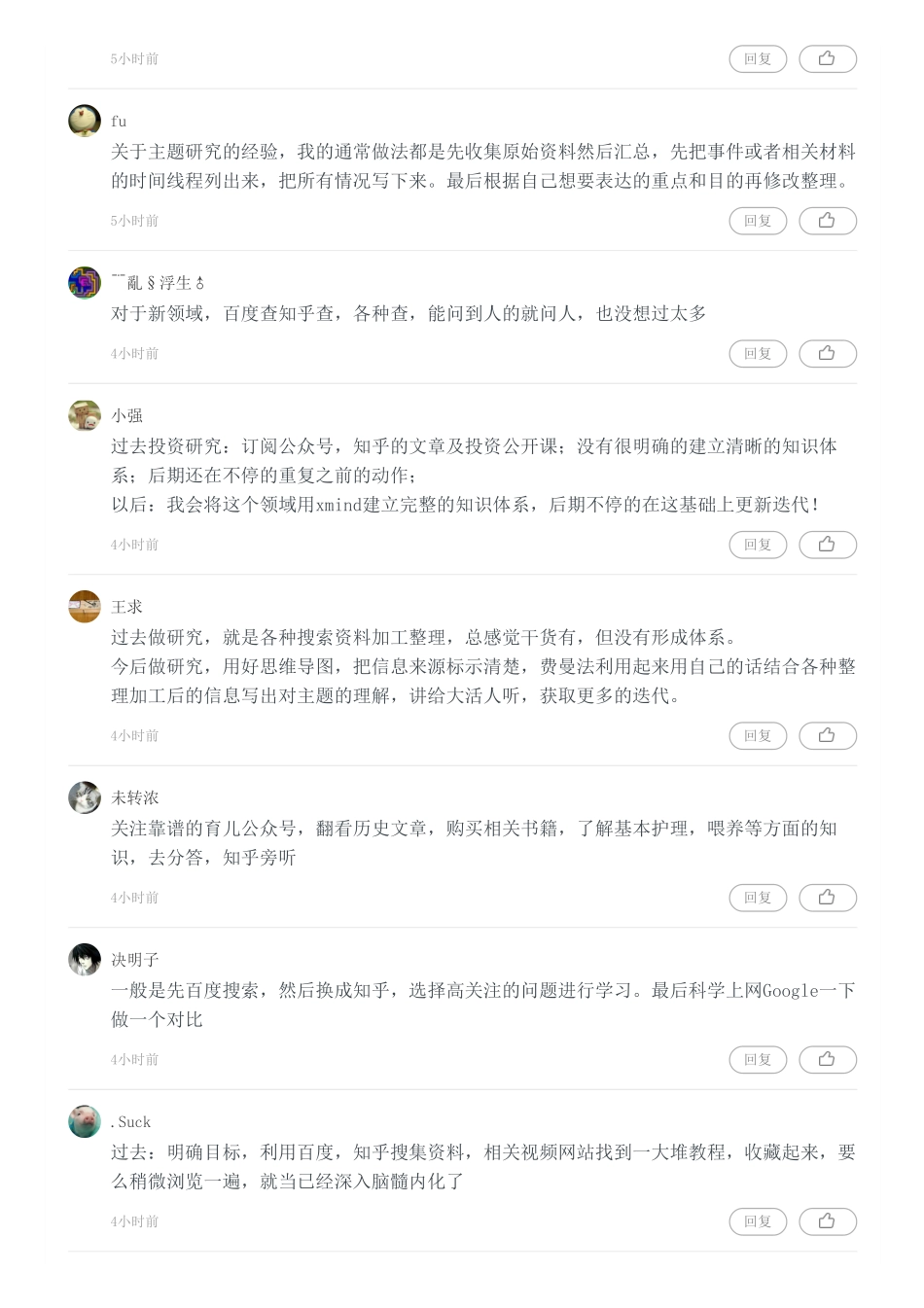Image resolution: width=924 pixels, height=1308 pixels.
Task: Reply to fu's comment
Action: (758, 221)
